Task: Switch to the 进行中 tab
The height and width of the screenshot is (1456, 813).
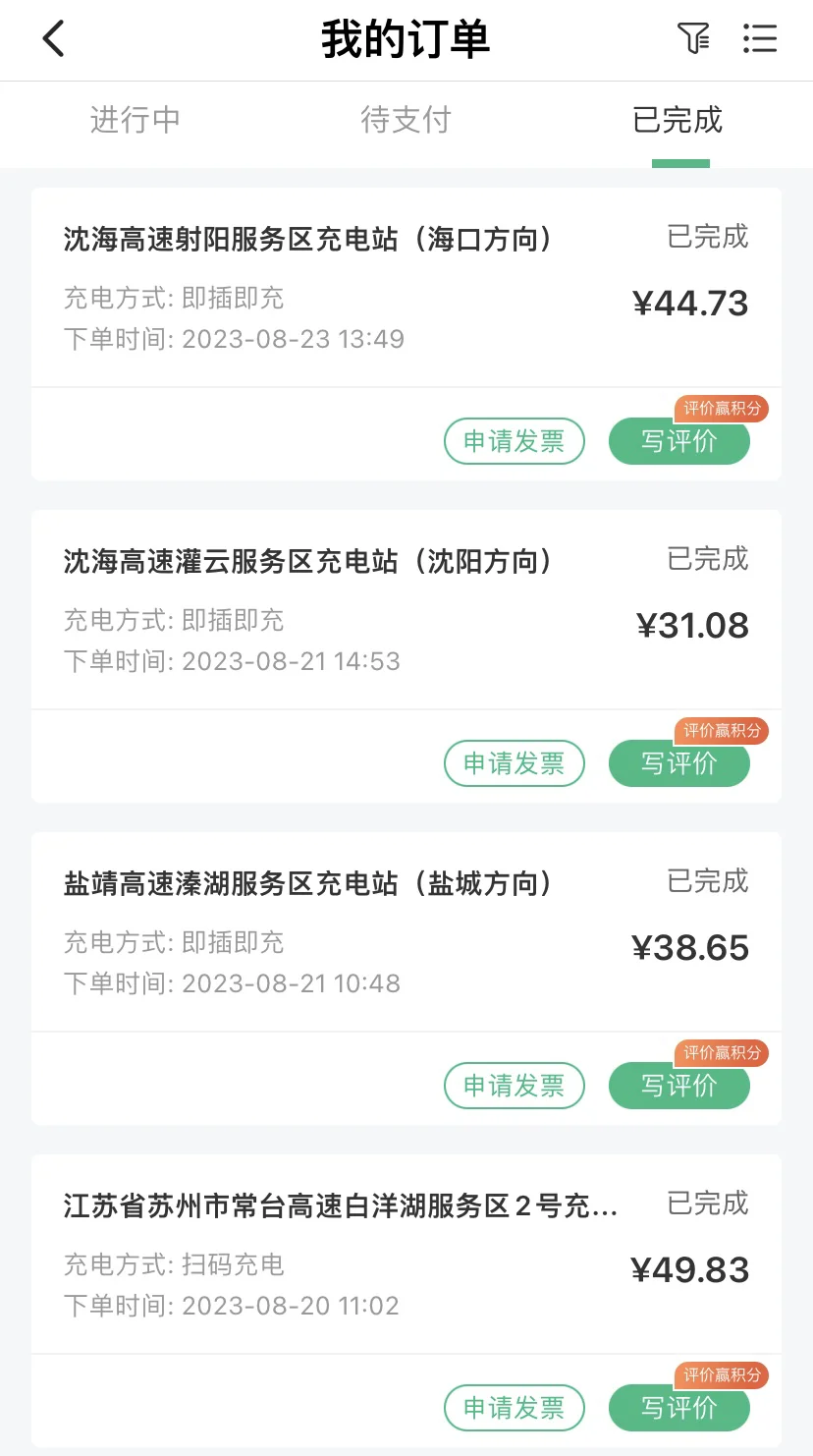Action: [x=135, y=120]
